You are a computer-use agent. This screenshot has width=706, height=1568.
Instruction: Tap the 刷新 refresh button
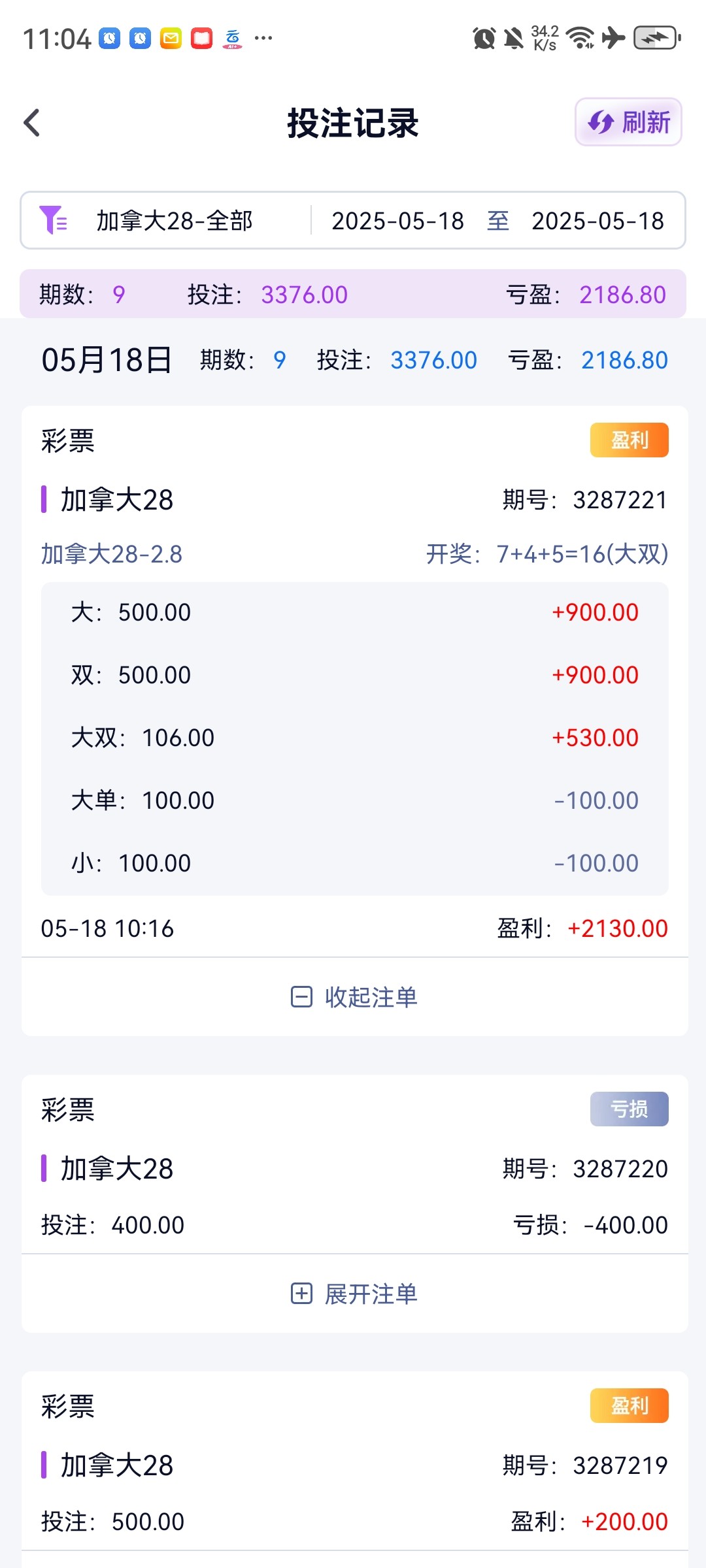coord(628,122)
